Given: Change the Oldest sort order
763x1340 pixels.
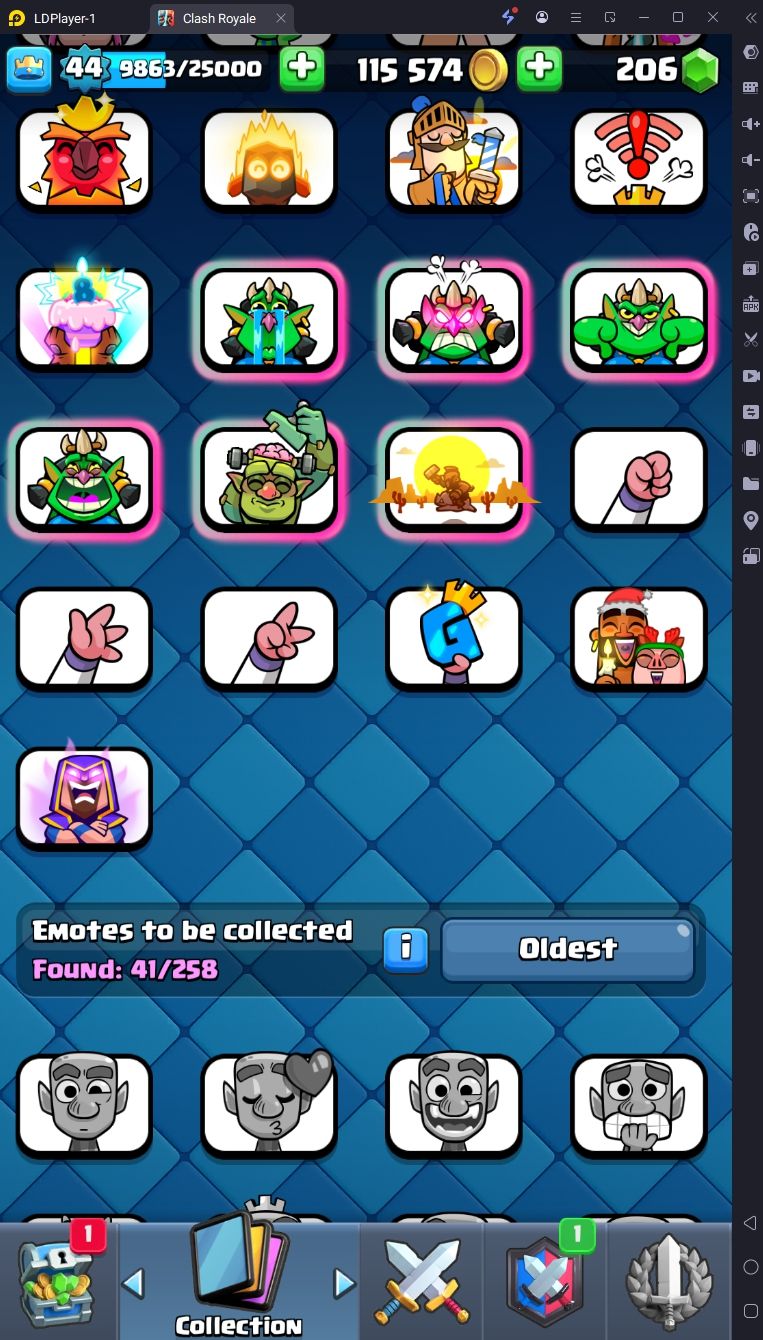Looking at the screenshot, I should coord(568,949).
